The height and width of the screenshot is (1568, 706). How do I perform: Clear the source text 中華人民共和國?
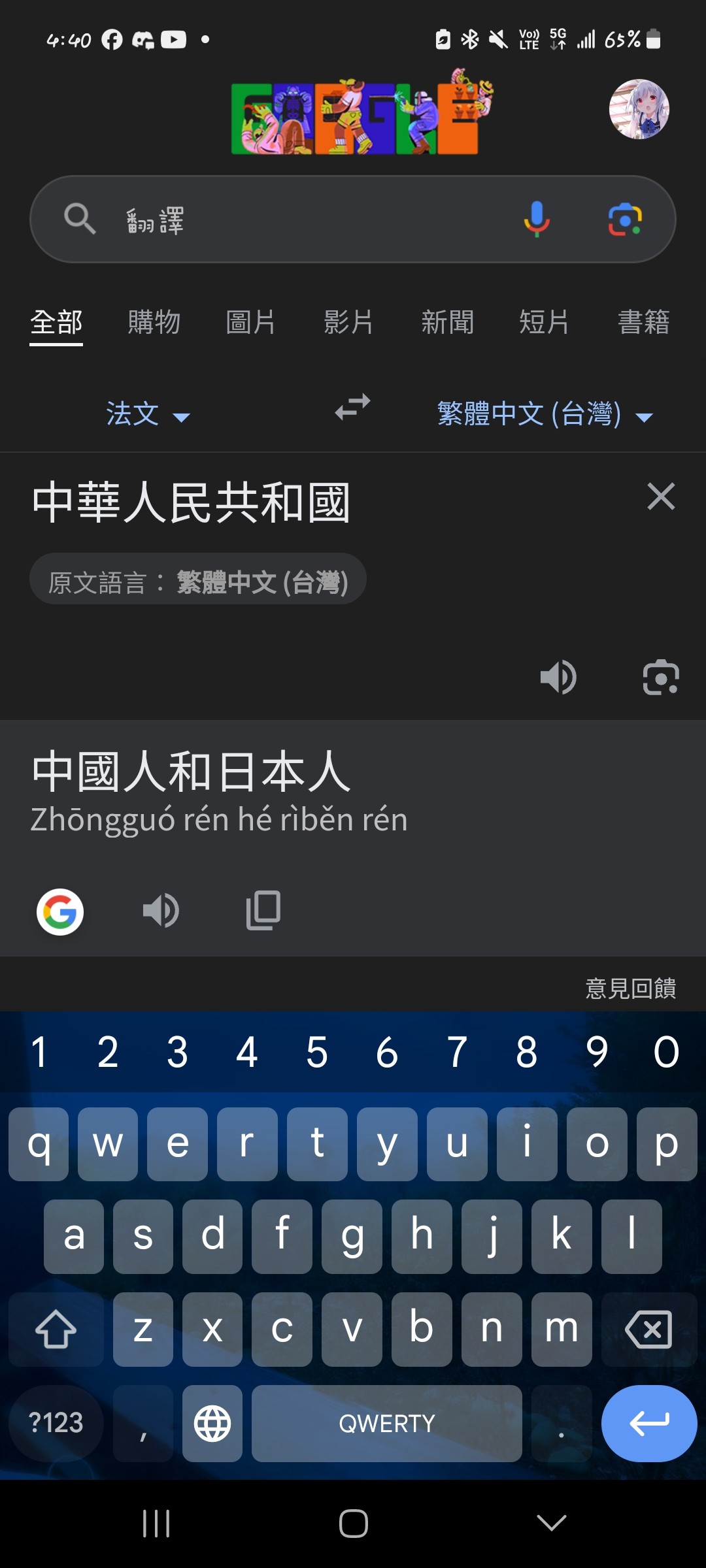(x=660, y=497)
